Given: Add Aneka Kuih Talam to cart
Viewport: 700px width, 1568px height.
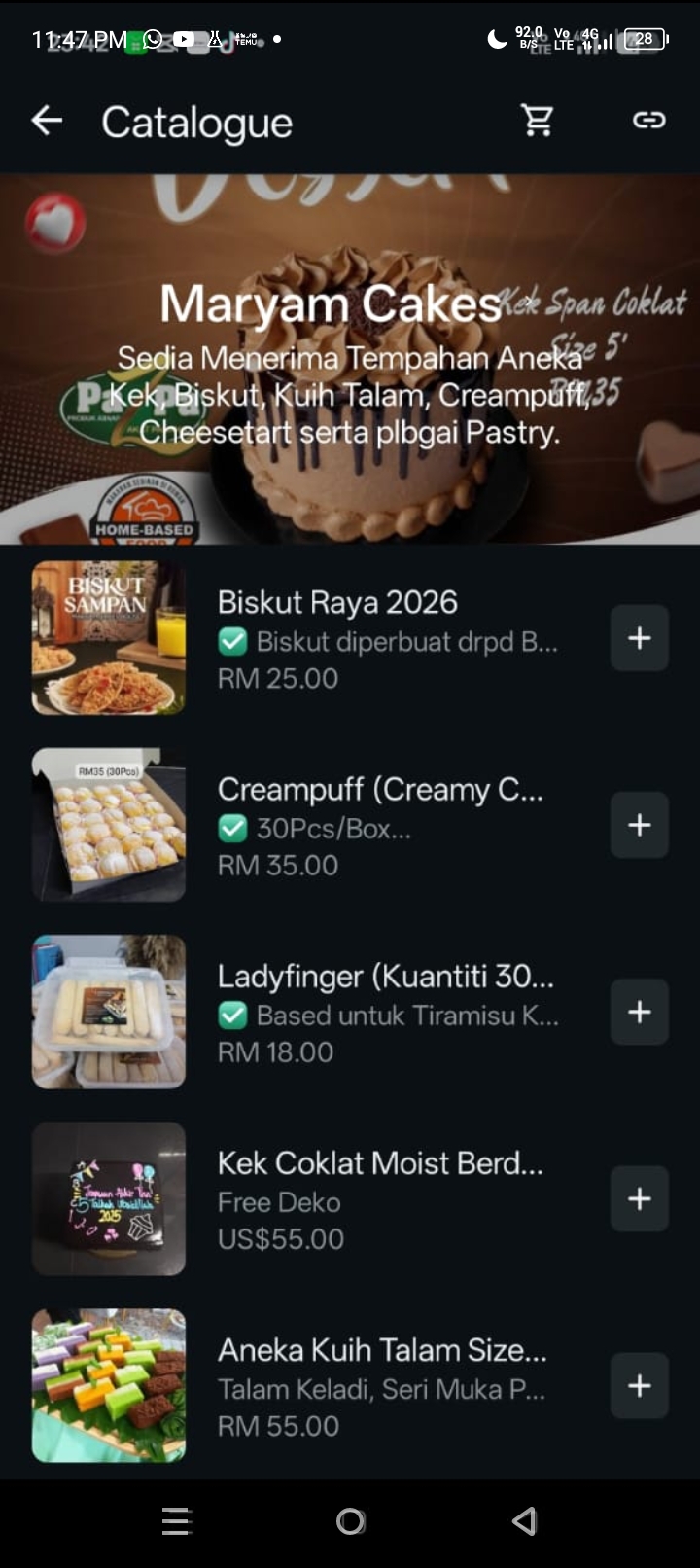Looking at the screenshot, I should [639, 1385].
